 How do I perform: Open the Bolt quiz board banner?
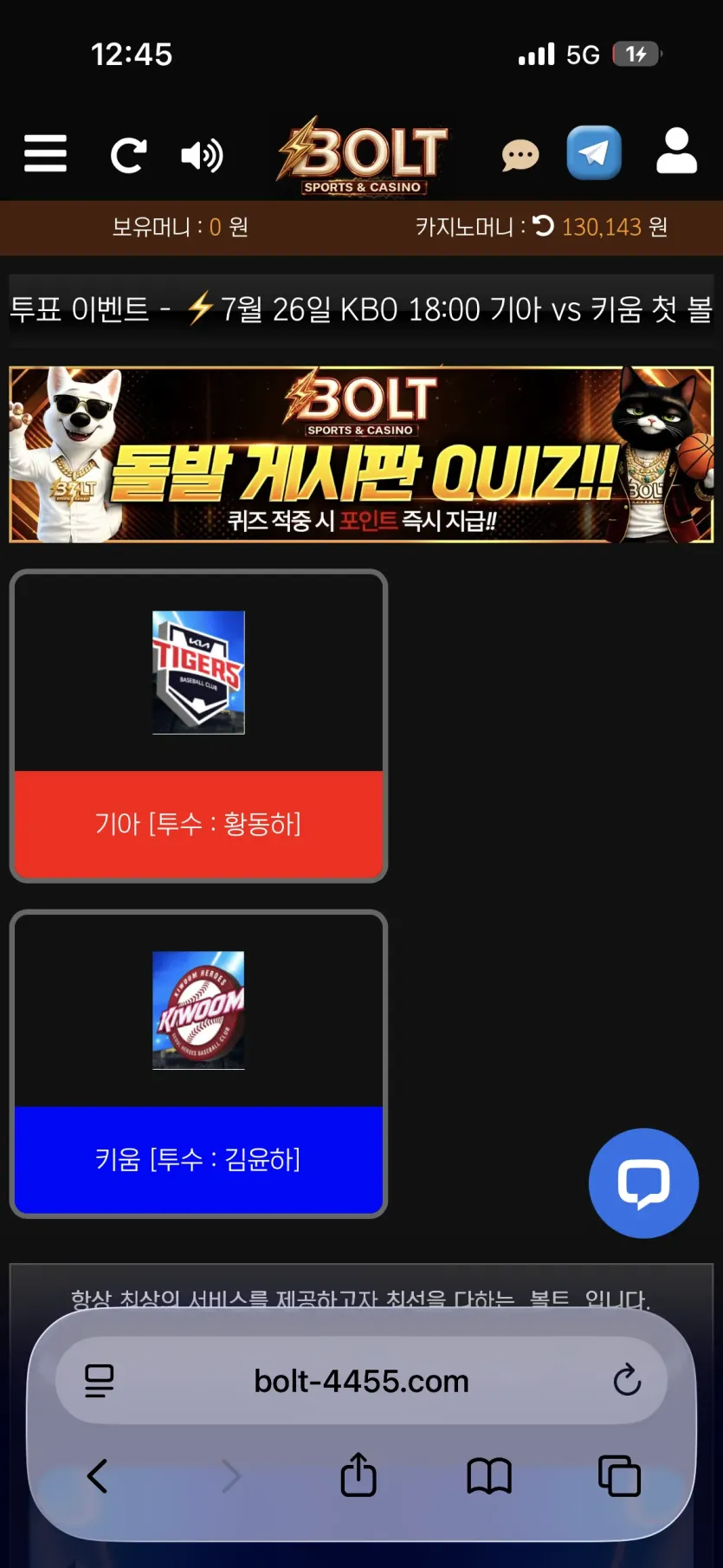tap(361, 455)
